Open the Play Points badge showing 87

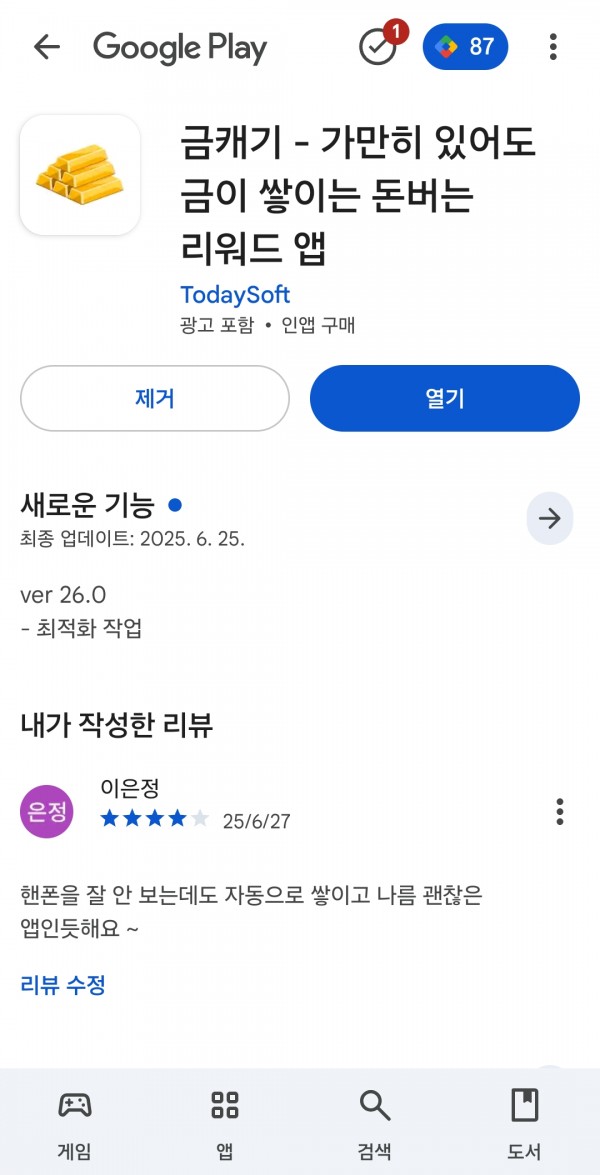click(x=465, y=46)
